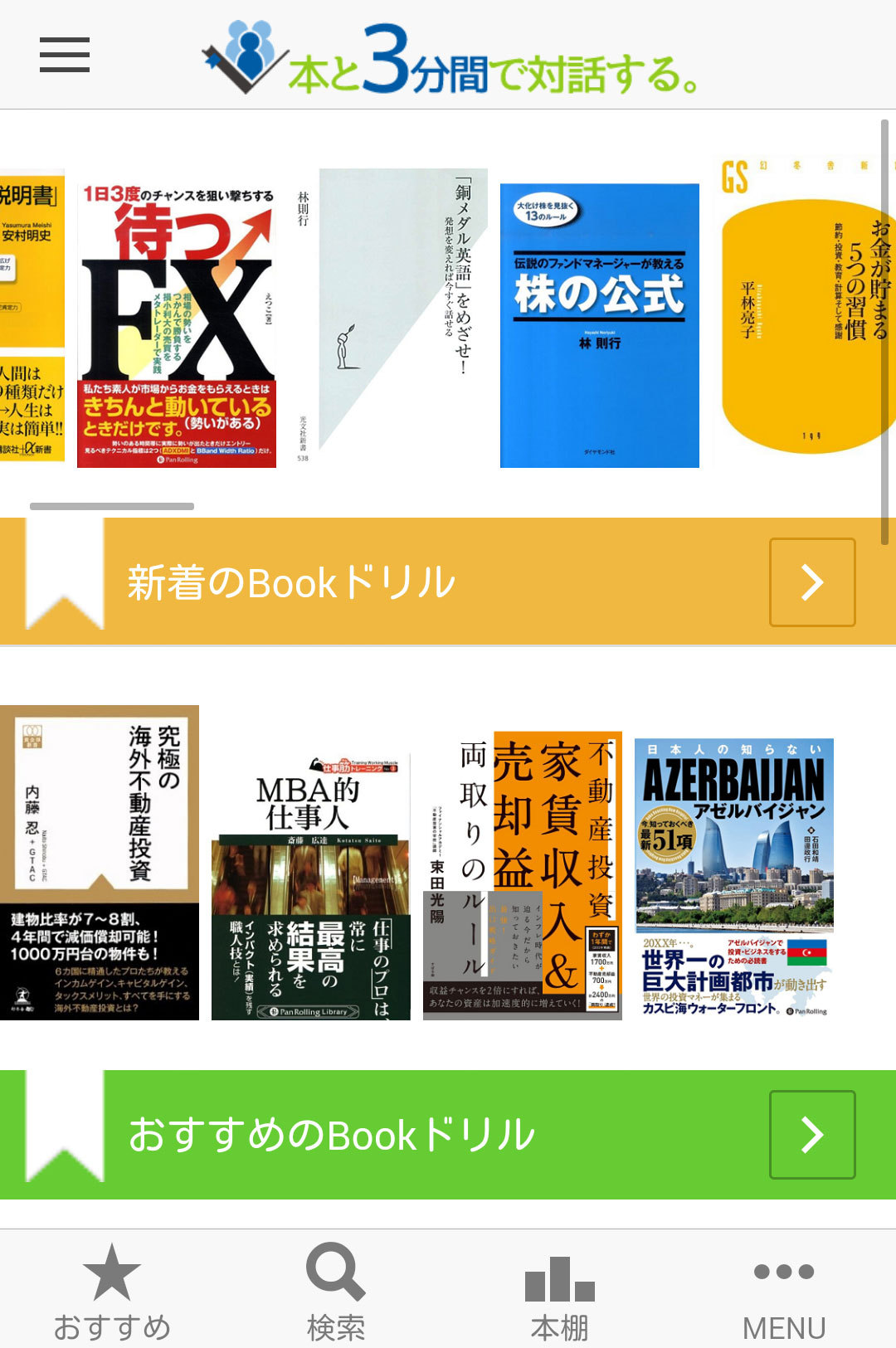Open the hamburger drawer menu
This screenshot has width=896, height=1348.
point(65,55)
